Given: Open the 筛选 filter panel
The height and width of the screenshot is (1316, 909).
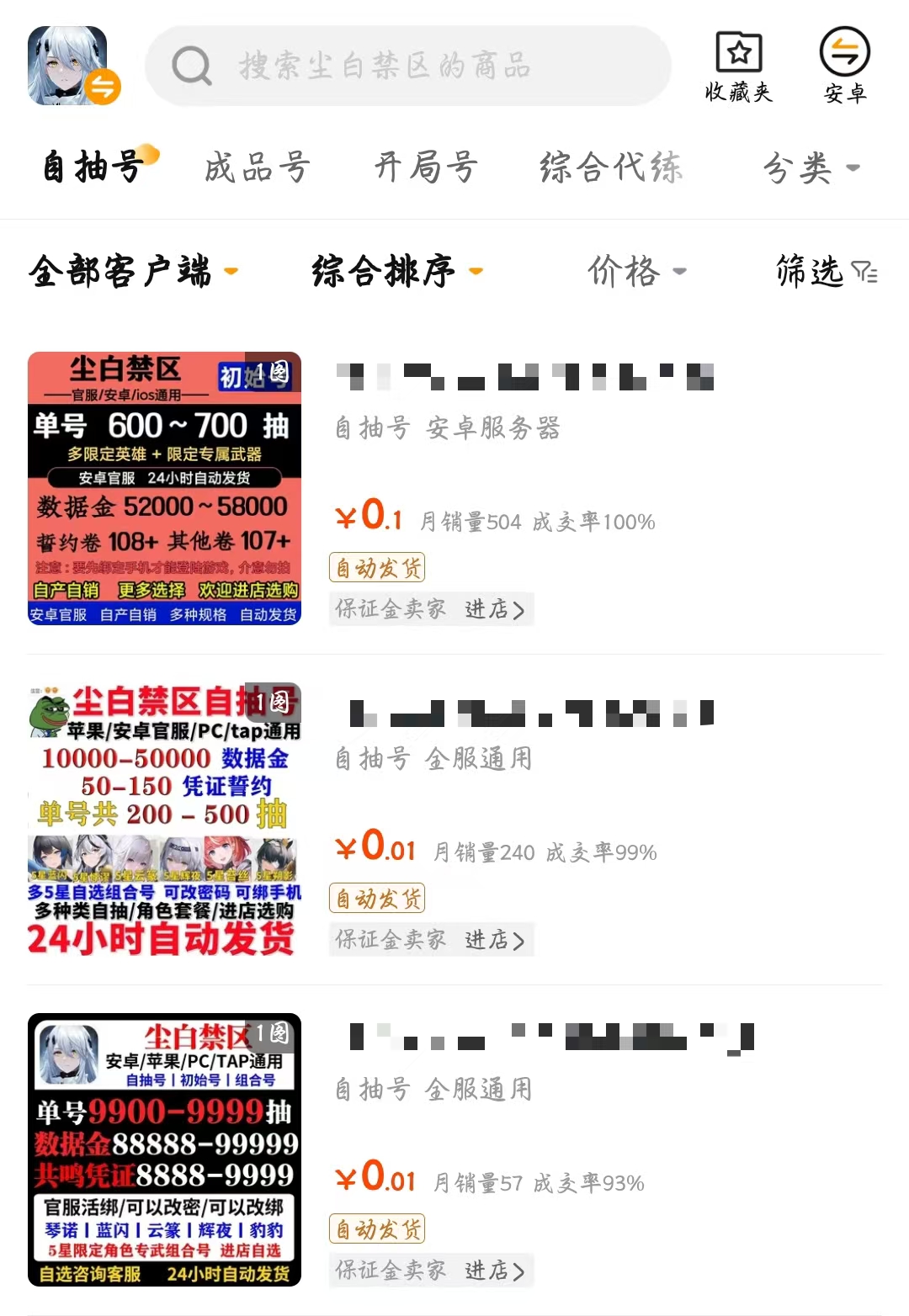Looking at the screenshot, I should (825, 272).
